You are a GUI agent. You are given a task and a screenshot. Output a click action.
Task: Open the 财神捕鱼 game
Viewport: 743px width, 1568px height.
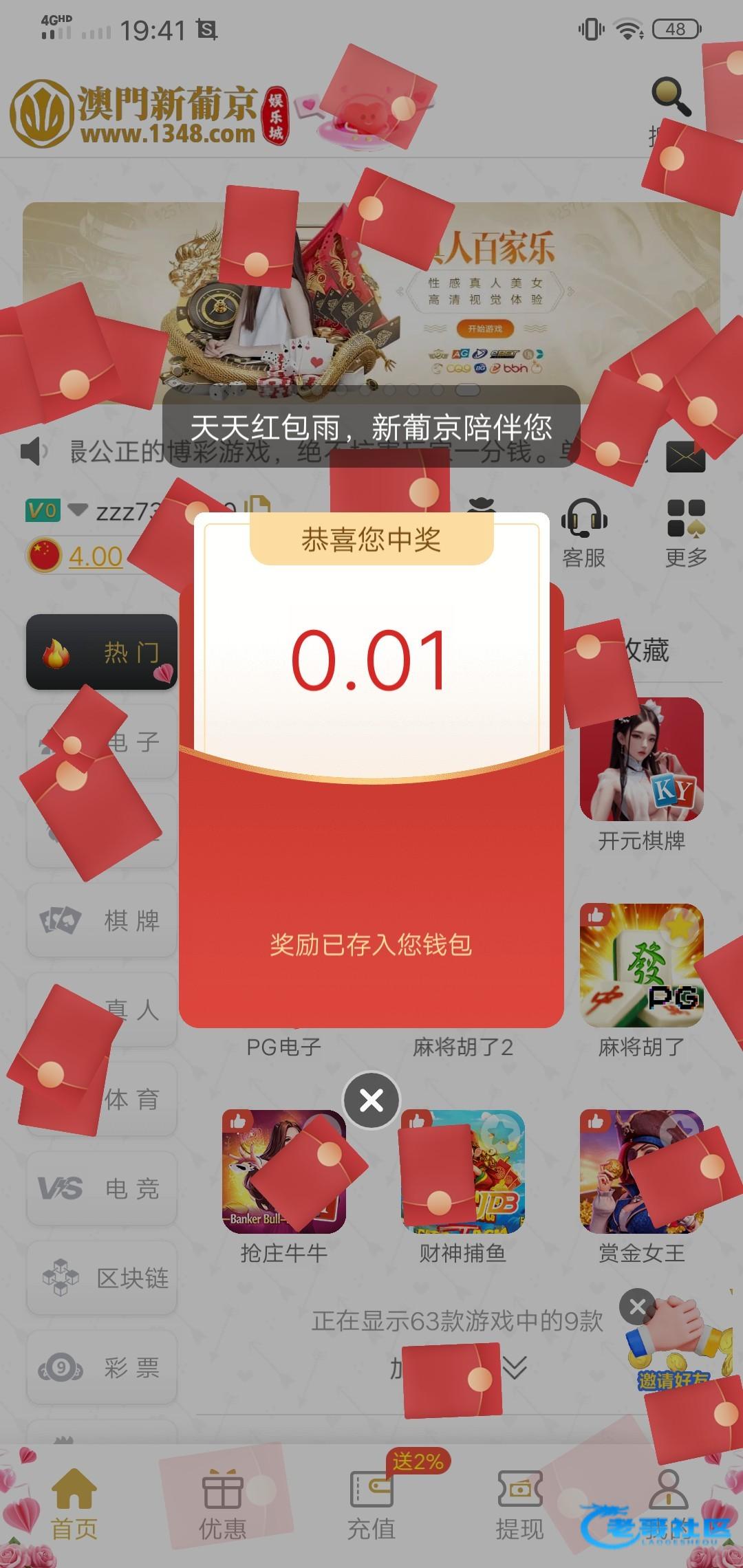(x=462, y=1173)
